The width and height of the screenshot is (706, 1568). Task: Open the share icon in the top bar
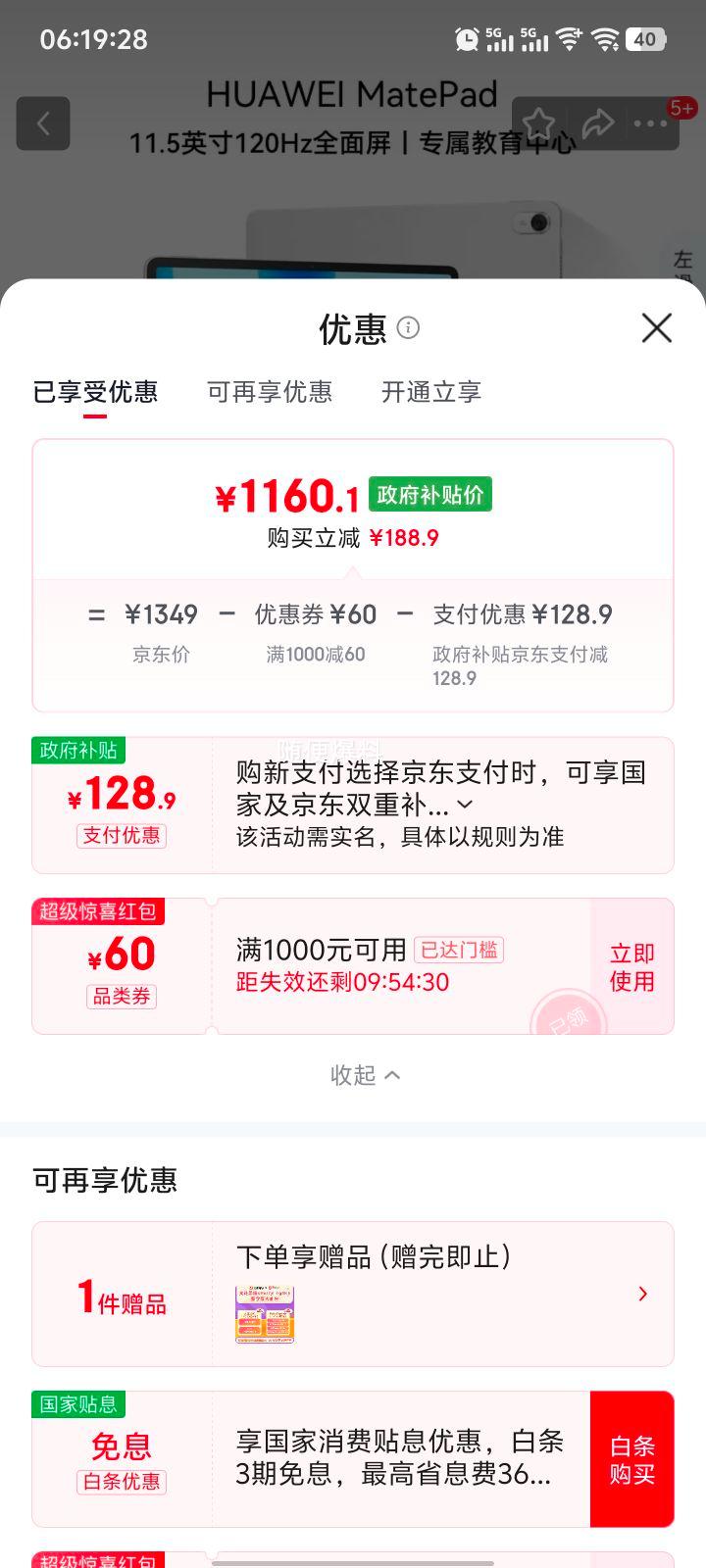tap(599, 123)
